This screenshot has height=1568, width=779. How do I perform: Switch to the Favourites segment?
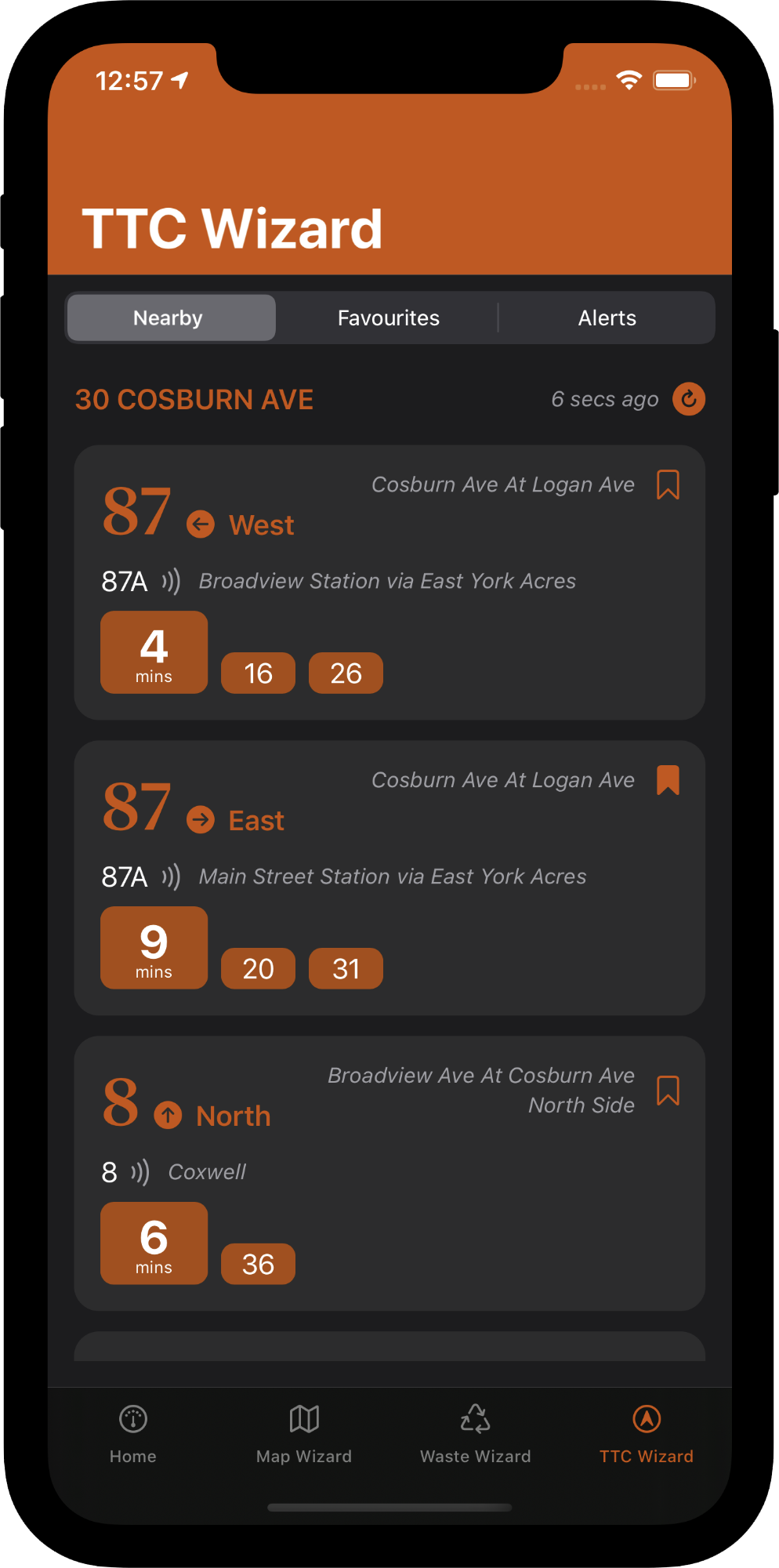tap(388, 318)
